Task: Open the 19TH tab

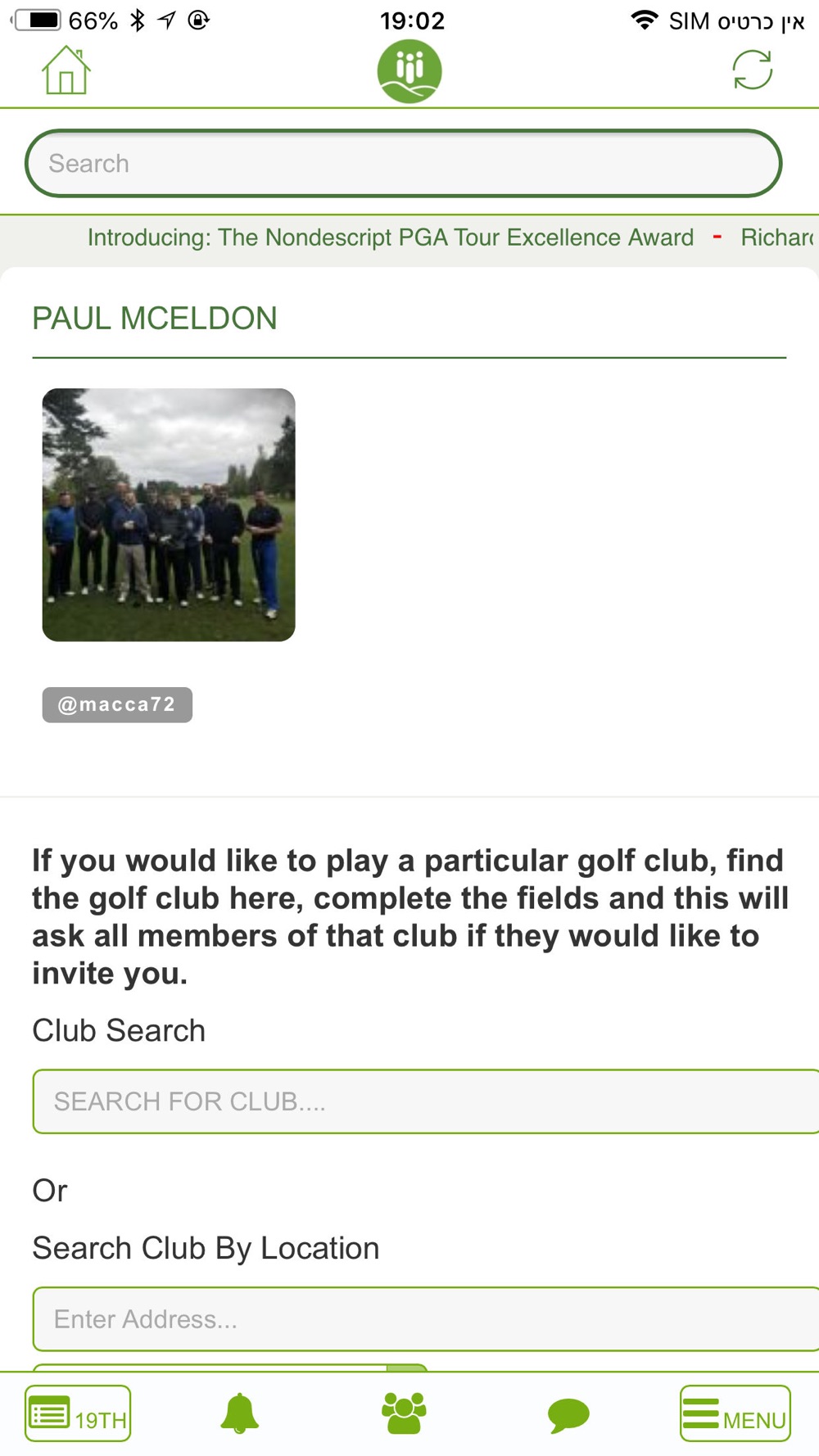Action: [x=78, y=1413]
